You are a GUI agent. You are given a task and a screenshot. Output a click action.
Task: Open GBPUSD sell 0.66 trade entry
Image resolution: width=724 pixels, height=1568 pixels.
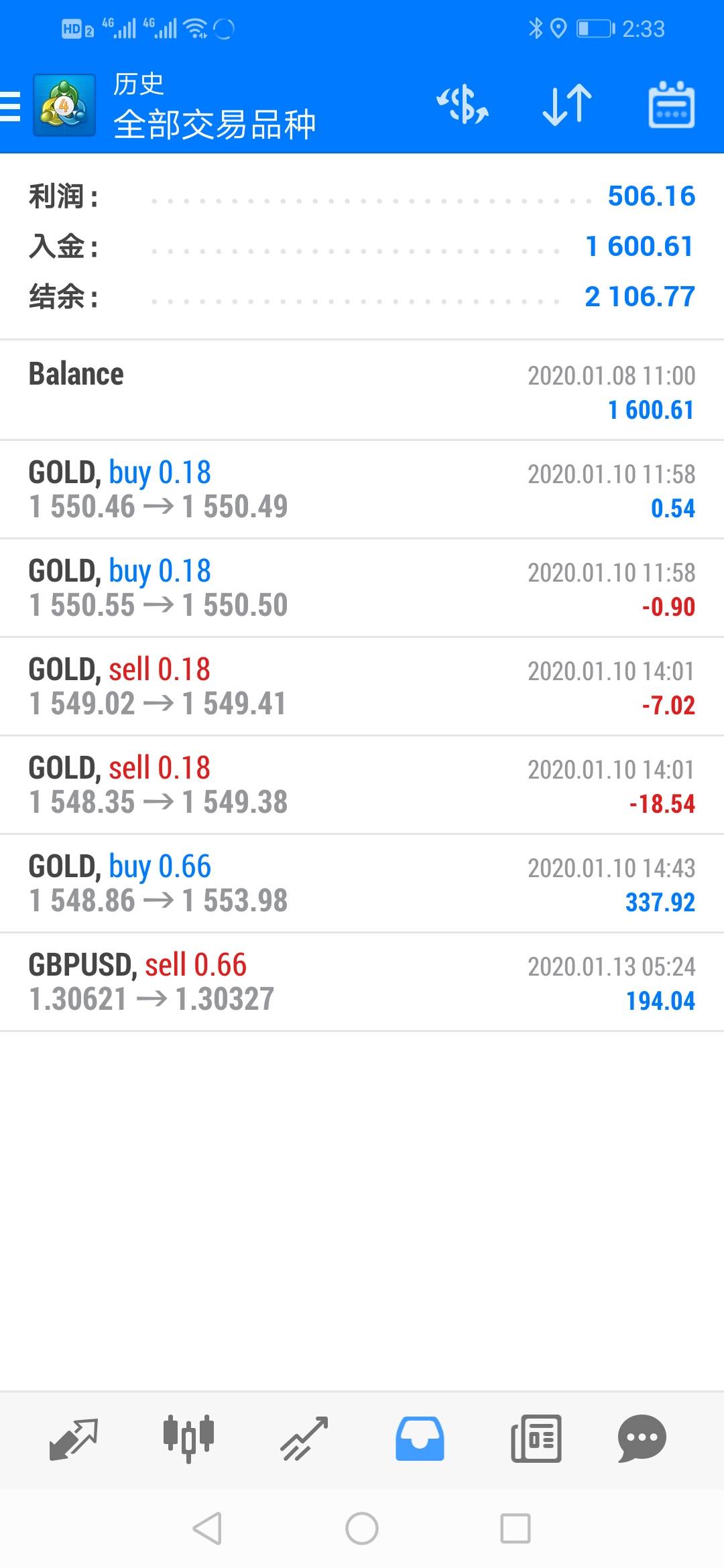362,982
